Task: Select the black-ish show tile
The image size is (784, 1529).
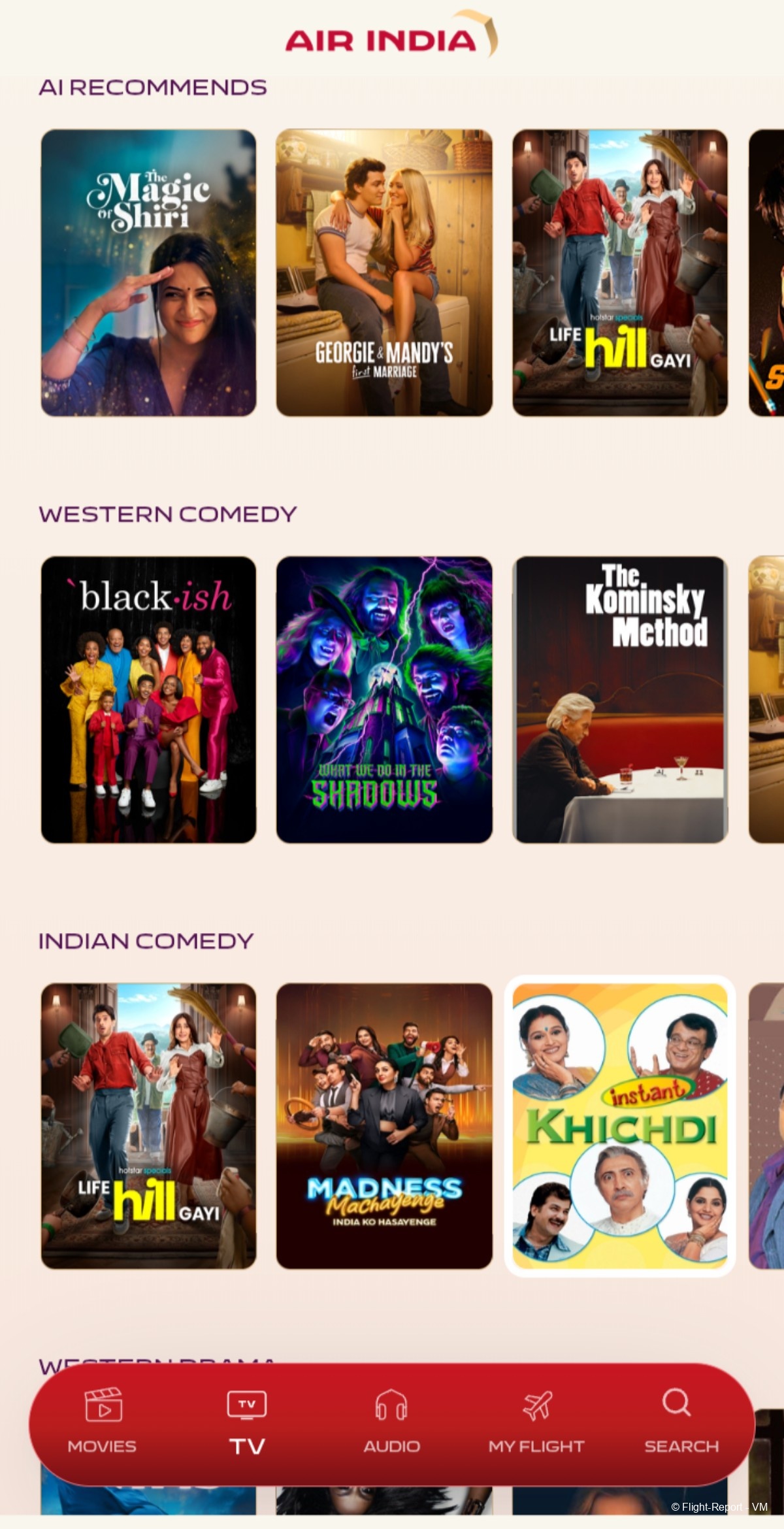Action: tap(148, 699)
